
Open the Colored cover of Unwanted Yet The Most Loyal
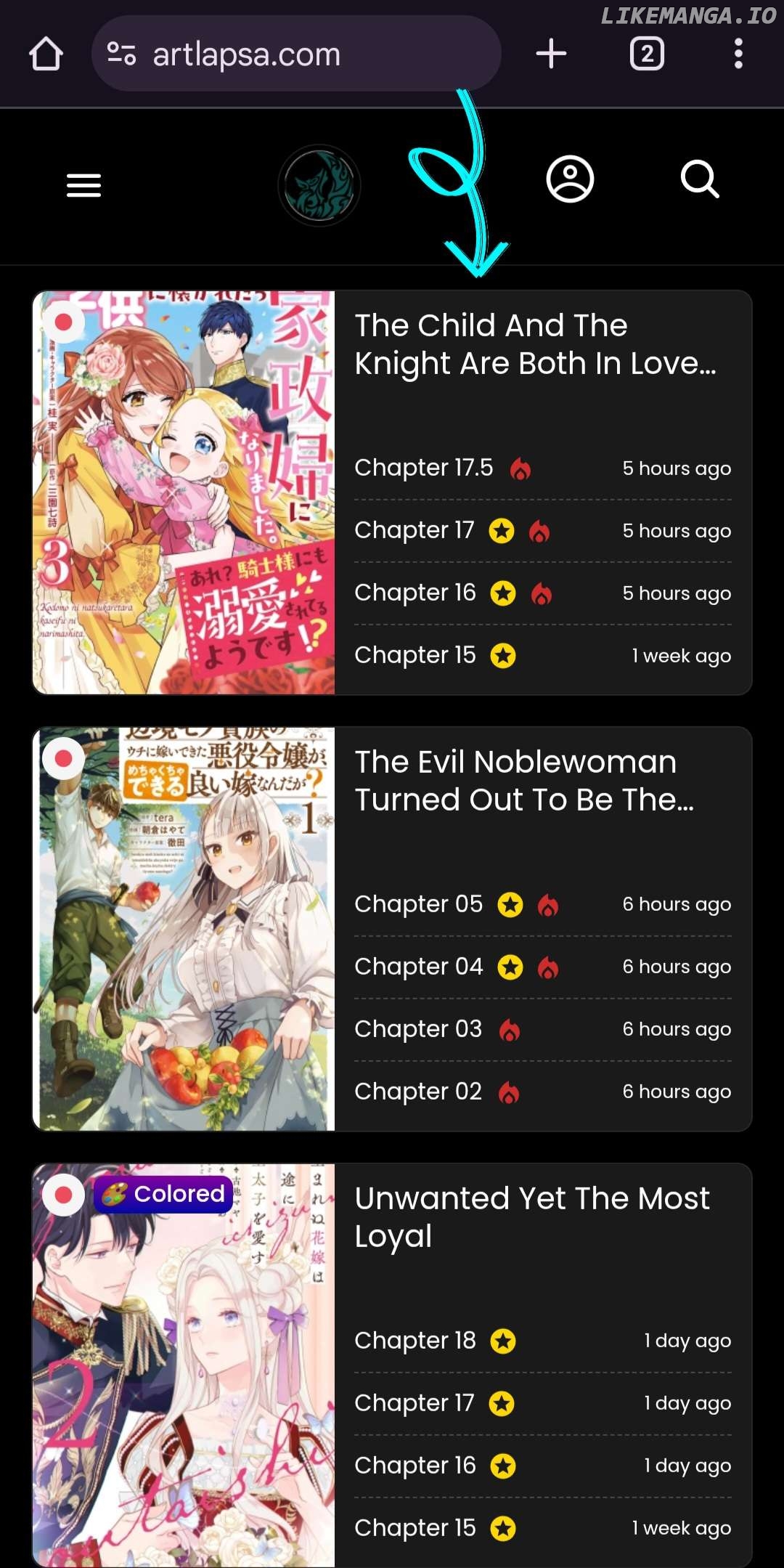[x=184, y=1365]
